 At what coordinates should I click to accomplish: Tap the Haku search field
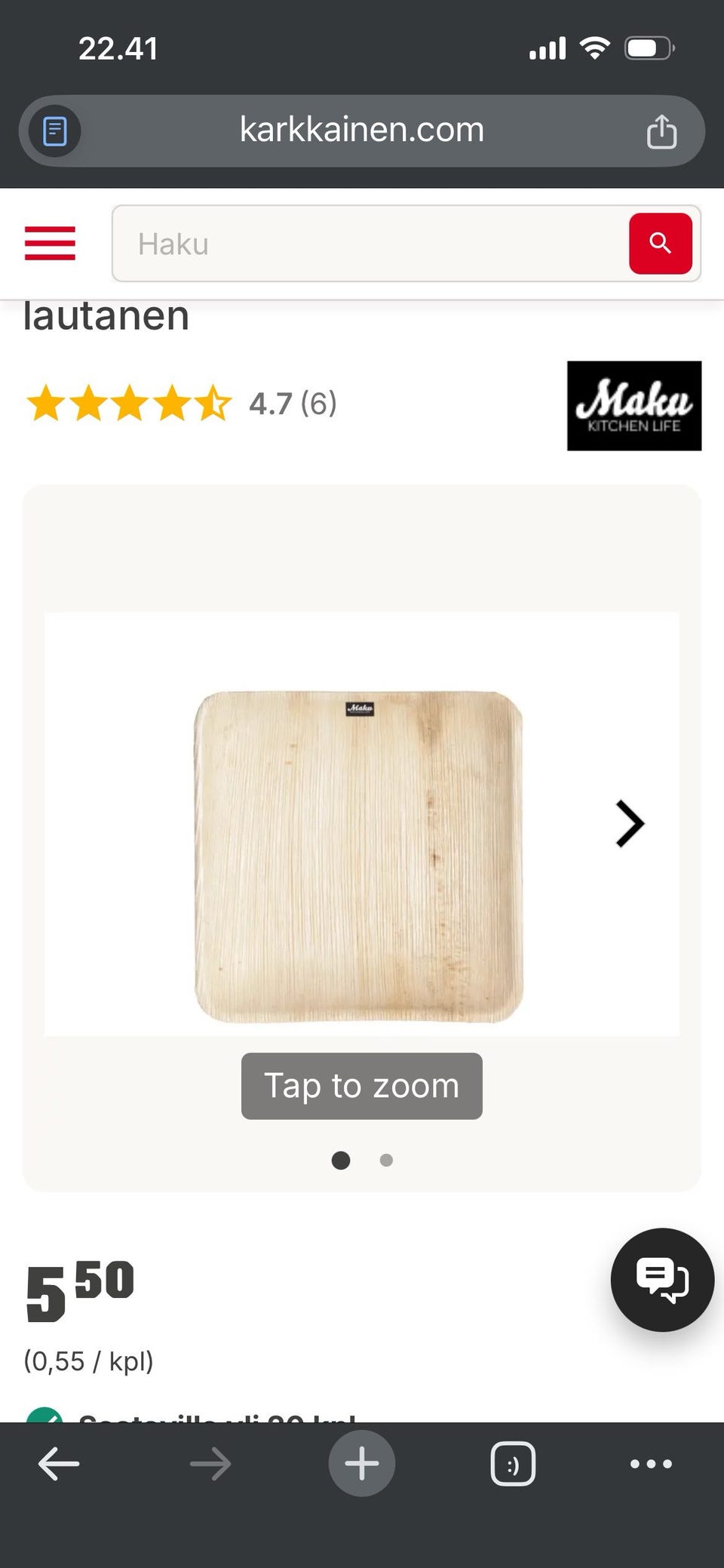[370, 244]
